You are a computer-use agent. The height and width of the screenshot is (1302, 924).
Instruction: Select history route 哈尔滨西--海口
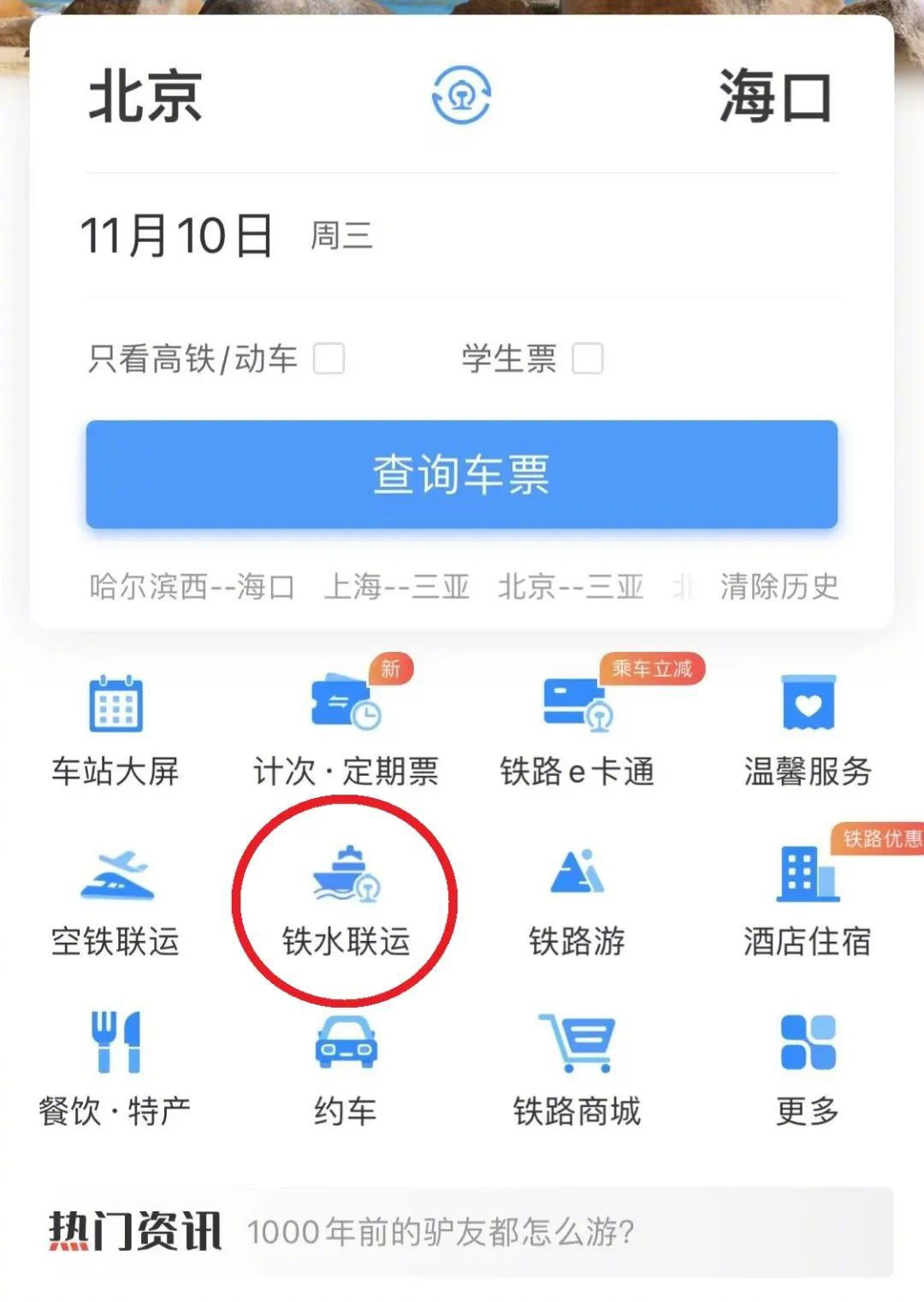[x=192, y=587]
